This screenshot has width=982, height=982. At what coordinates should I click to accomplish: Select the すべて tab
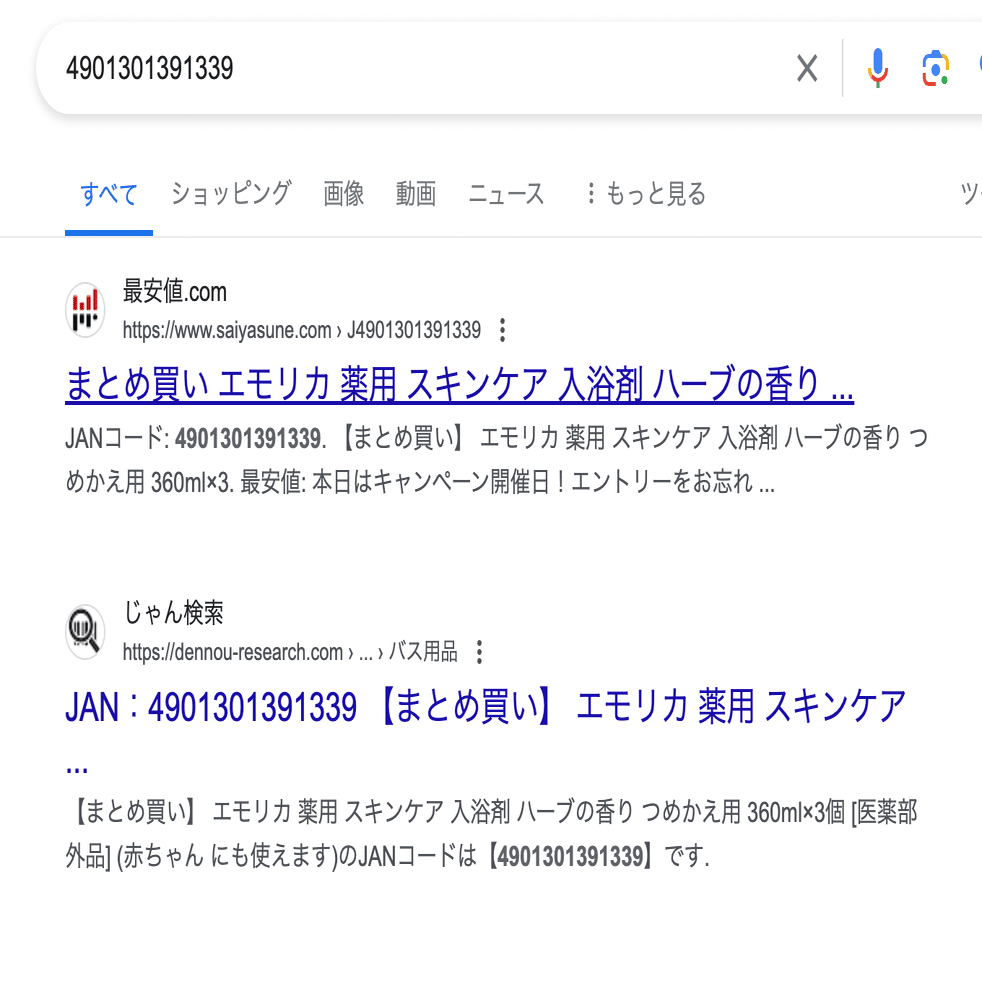coord(108,193)
